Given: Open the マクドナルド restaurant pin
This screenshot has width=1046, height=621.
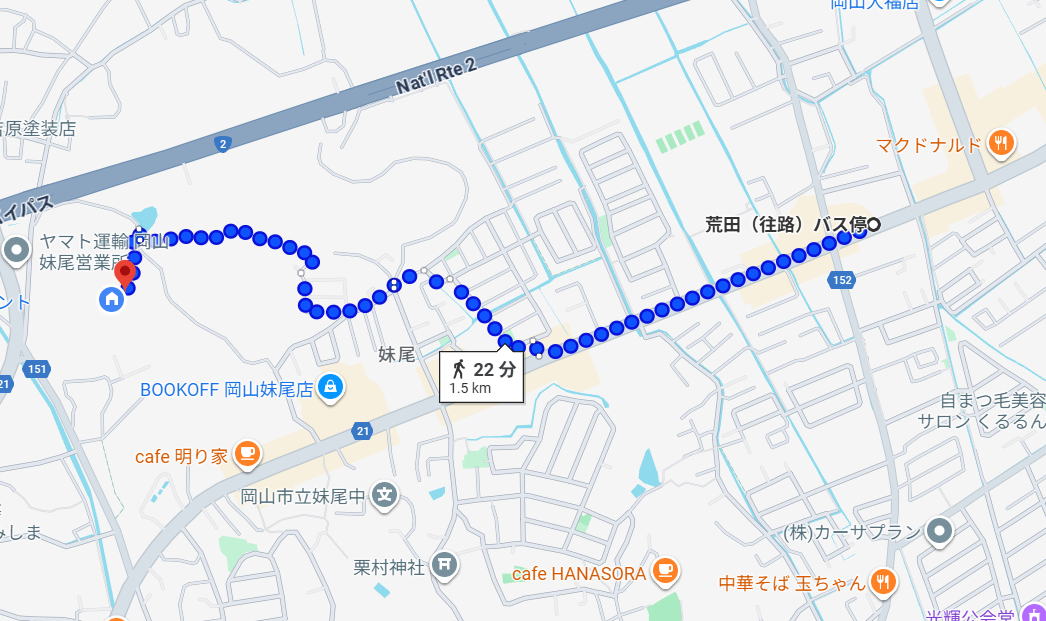Looking at the screenshot, I should click(999, 145).
